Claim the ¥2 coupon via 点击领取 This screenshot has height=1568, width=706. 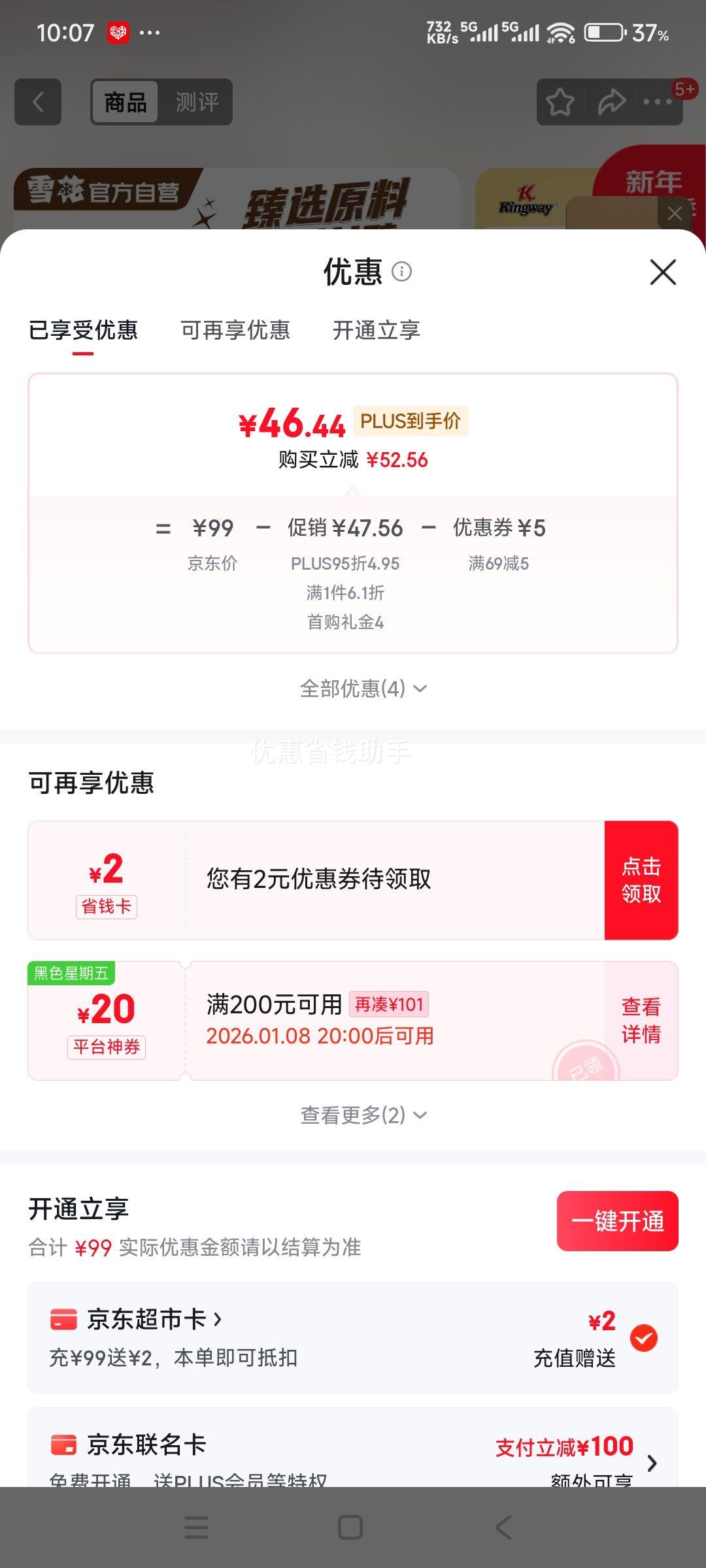point(641,879)
